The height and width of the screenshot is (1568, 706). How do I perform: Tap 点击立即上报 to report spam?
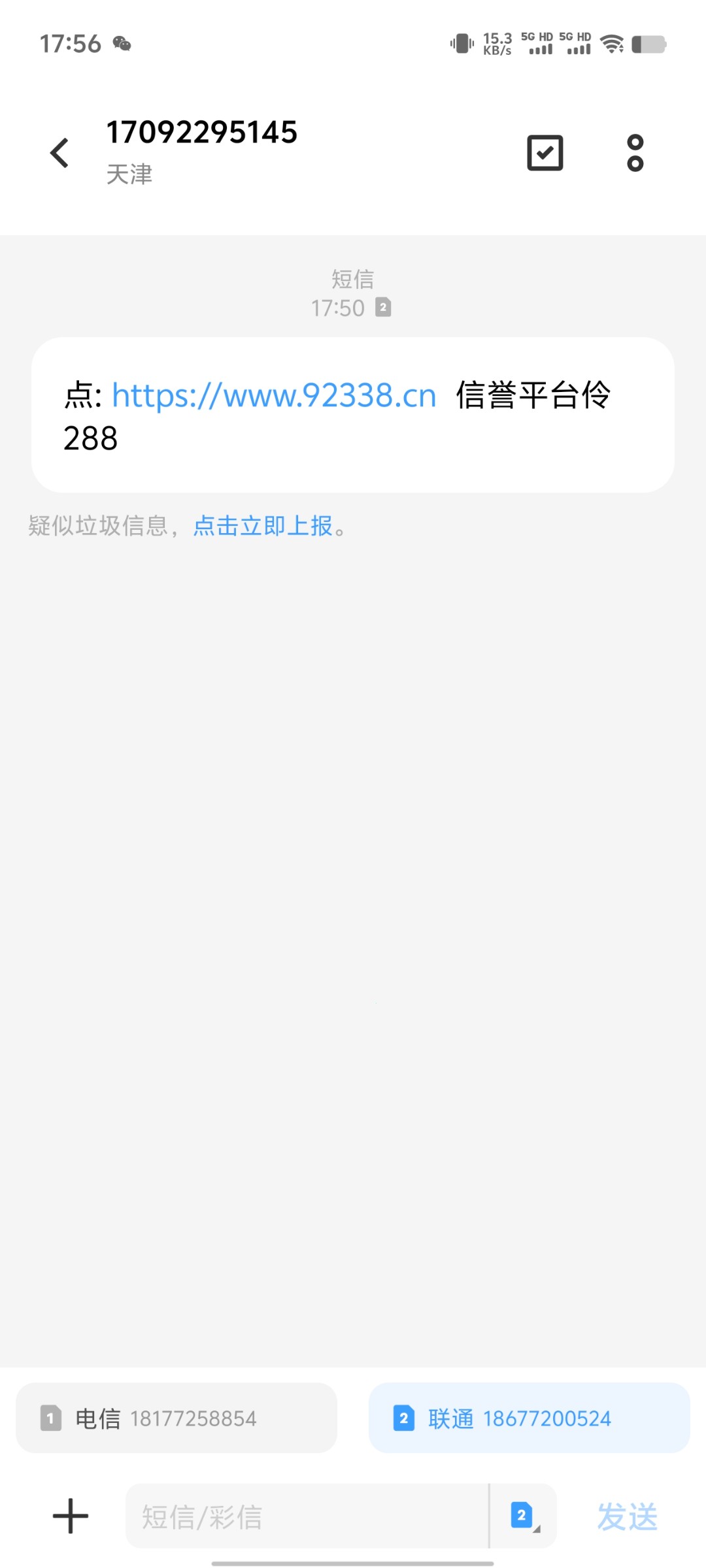[263, 525]
